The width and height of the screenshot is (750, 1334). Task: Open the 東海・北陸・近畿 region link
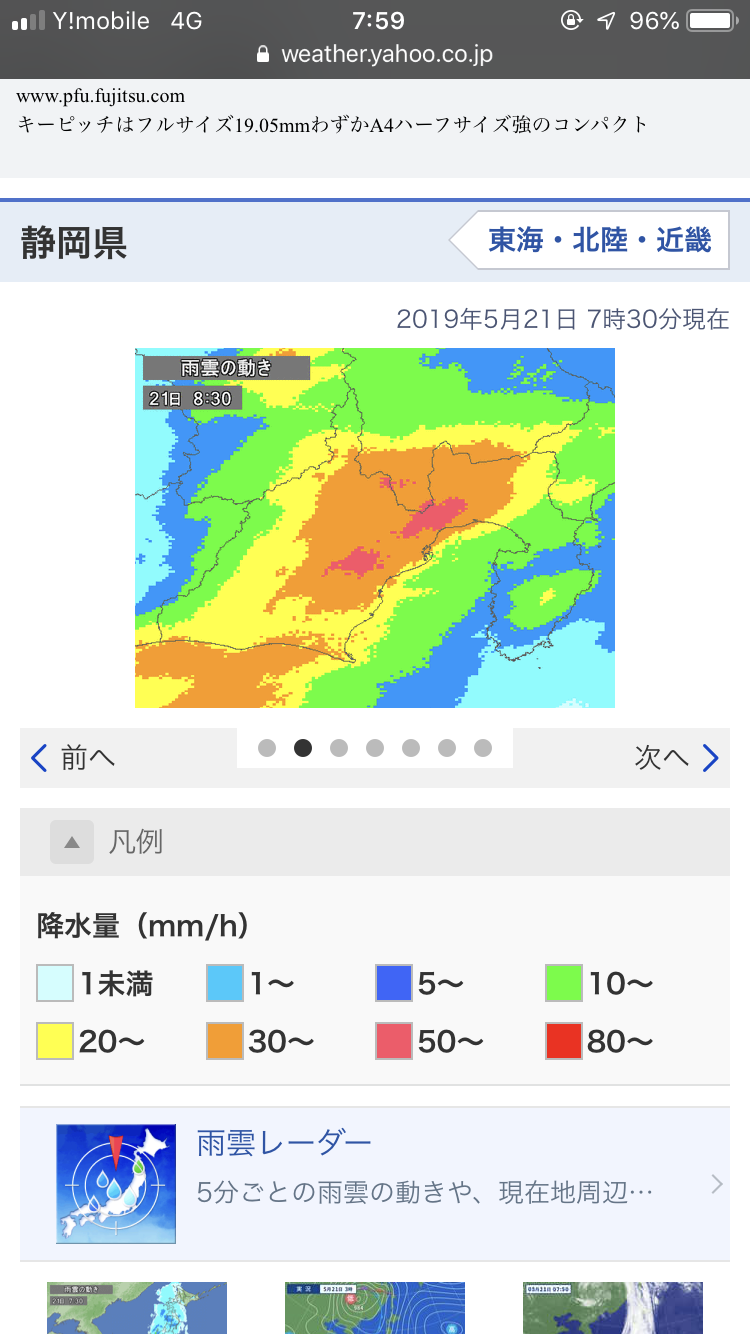point(599,241)
